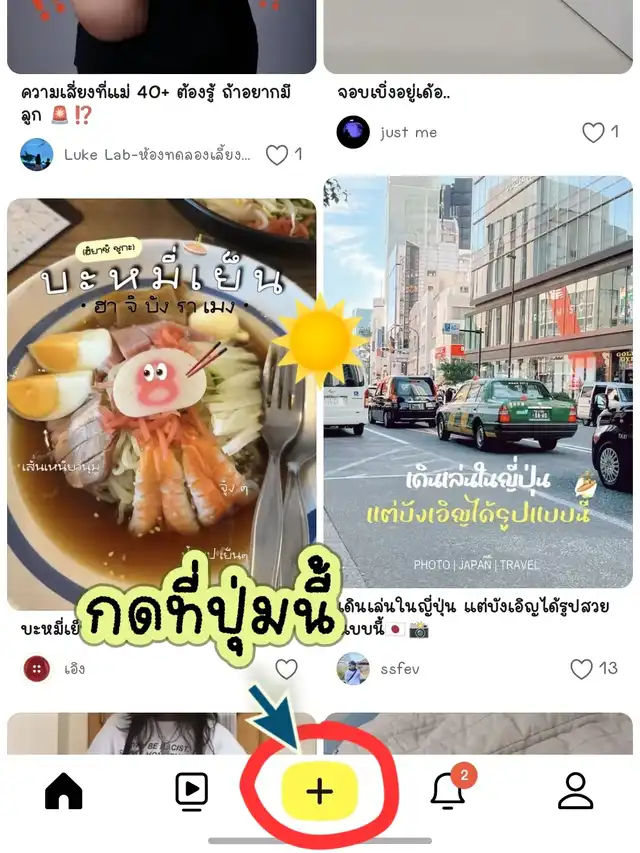Screen dimensions: 640x853
Task: Open the cold ramen noodle post
Action: click(161, 400)
